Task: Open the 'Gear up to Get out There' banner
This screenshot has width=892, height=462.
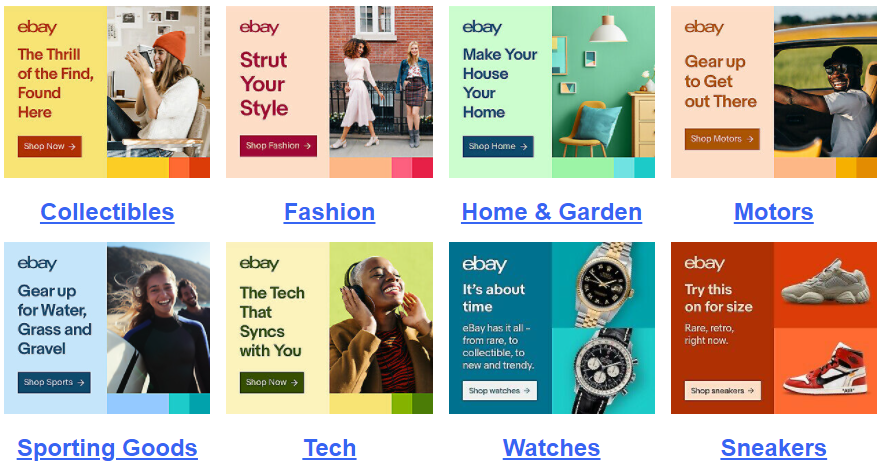Action: coord(773,92)
